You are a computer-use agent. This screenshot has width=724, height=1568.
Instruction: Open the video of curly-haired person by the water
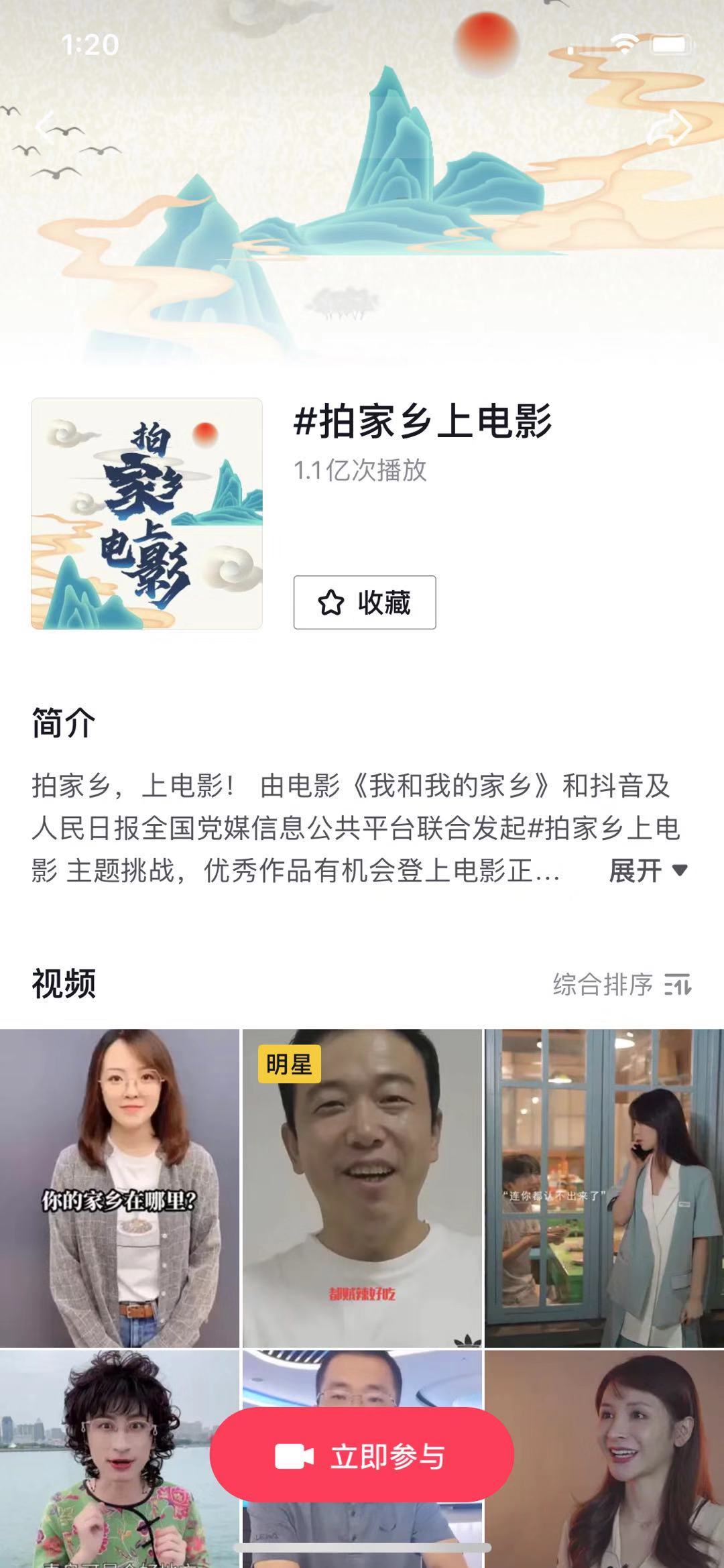(x=101, y=1455)
